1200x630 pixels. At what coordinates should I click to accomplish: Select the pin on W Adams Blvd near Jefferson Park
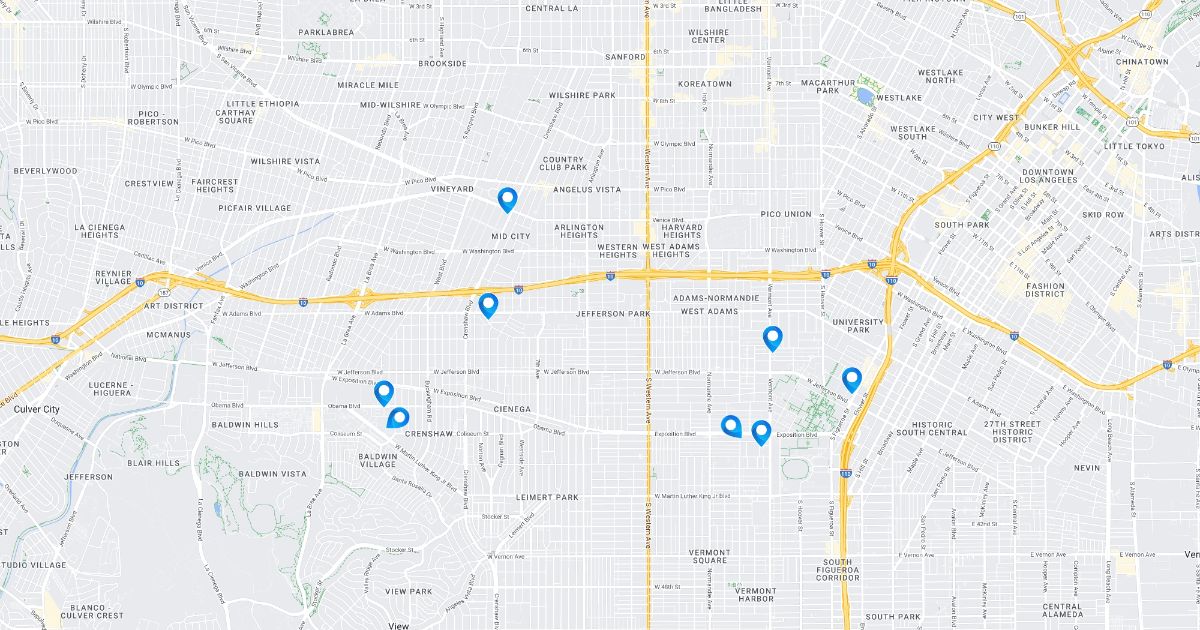tap(488, 306)
